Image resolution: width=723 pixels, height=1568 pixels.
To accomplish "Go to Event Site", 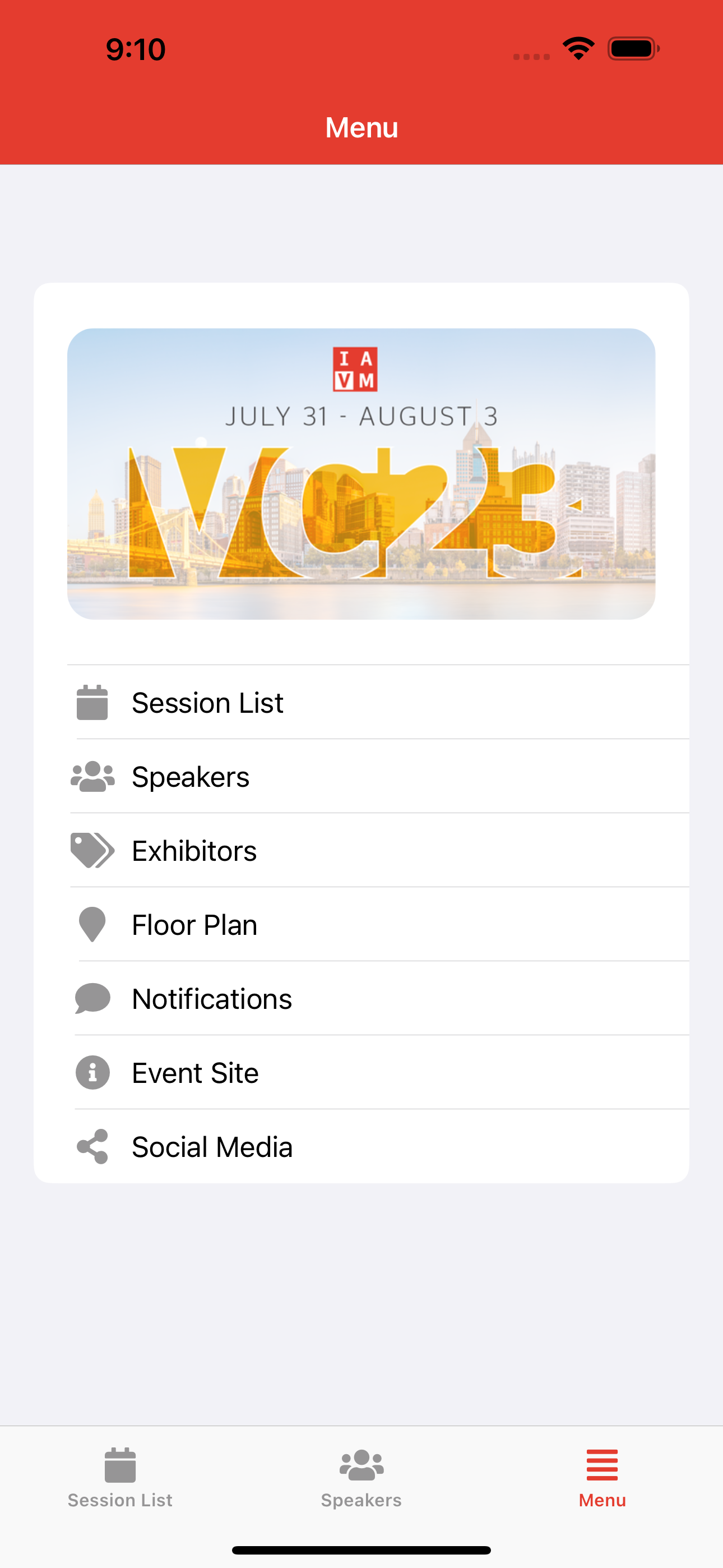I will click(x=361, y=1072).
